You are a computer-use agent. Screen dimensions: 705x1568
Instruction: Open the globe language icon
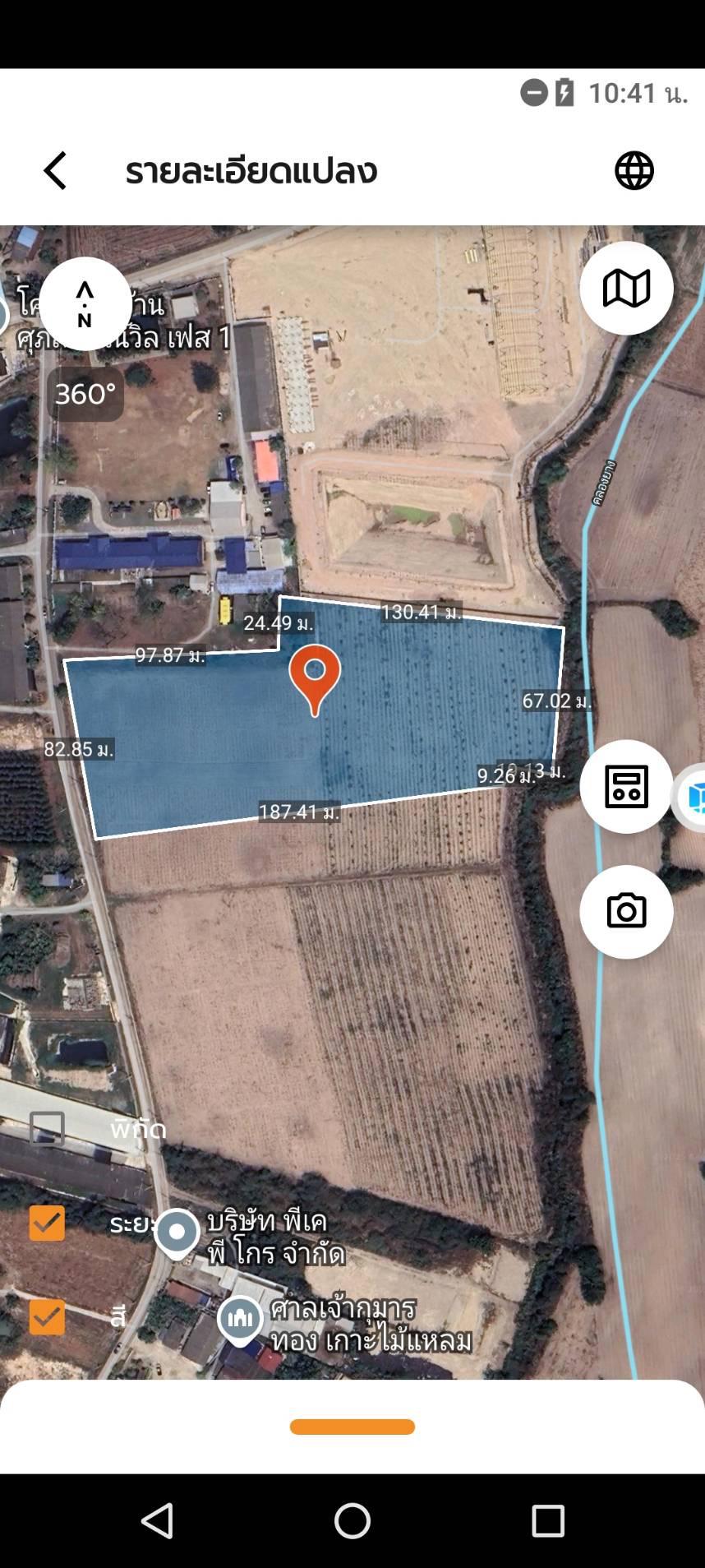pyautogui.click(x=634, y=171)
